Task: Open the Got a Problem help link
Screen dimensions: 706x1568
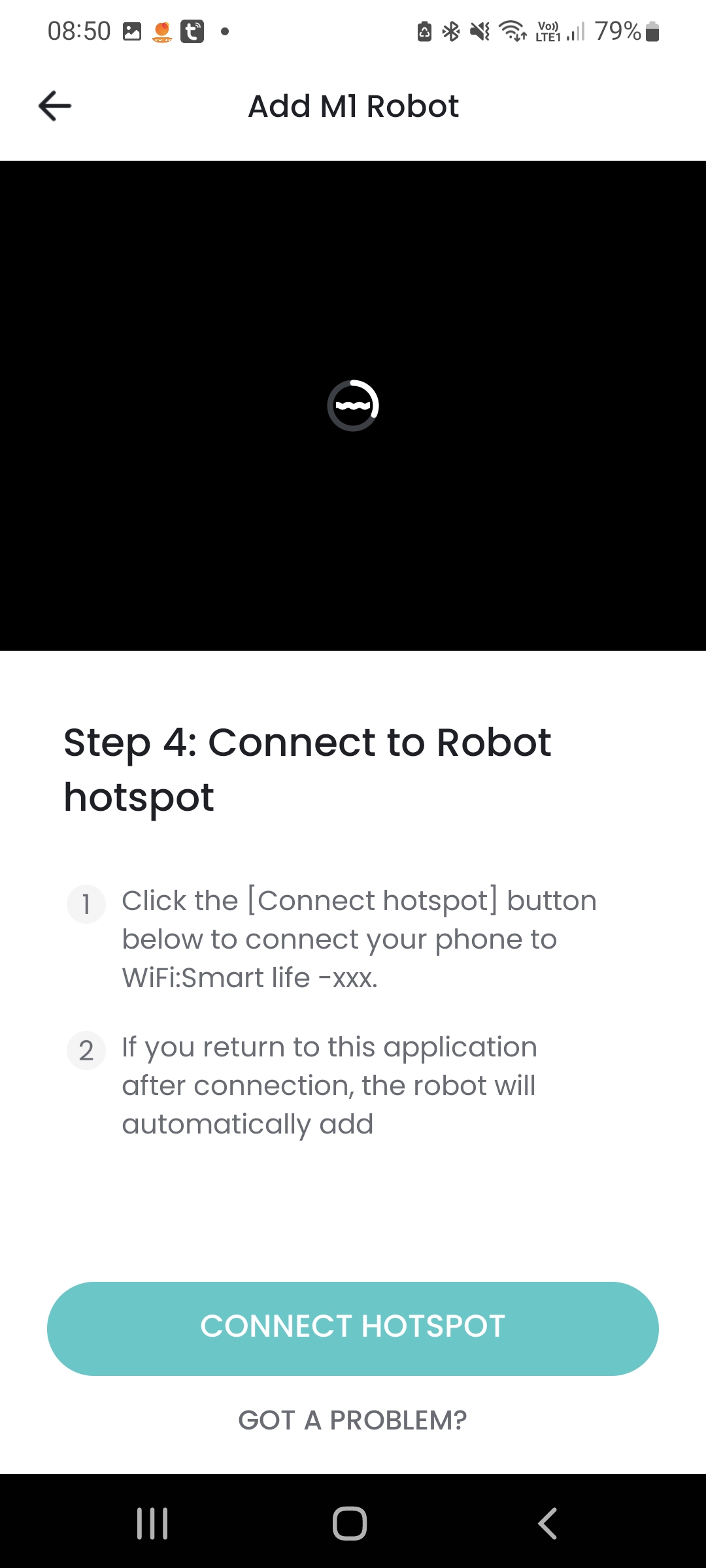Action: click(x=353, y=1420)
